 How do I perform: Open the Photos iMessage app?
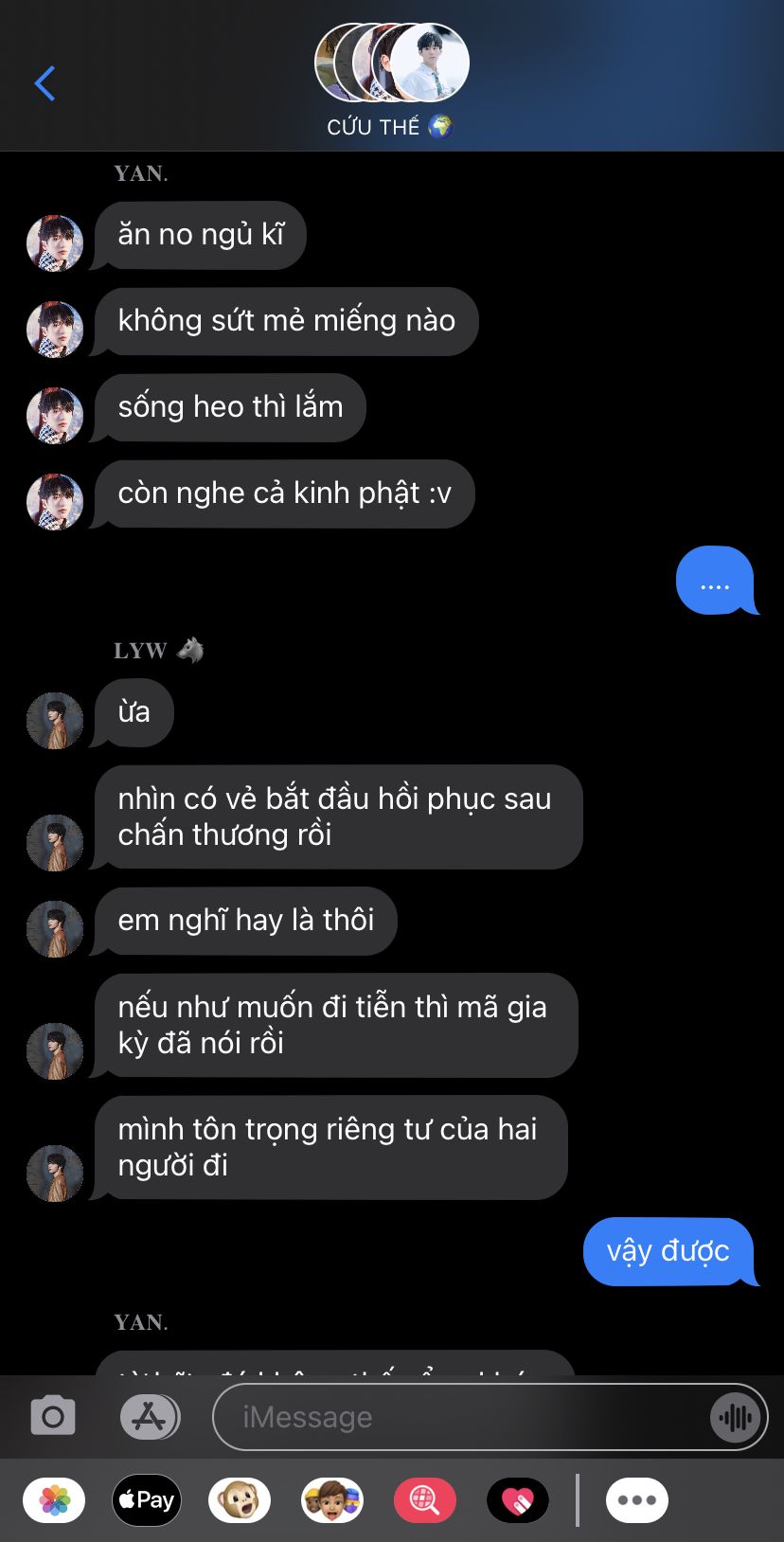(x=54, y=1500)
